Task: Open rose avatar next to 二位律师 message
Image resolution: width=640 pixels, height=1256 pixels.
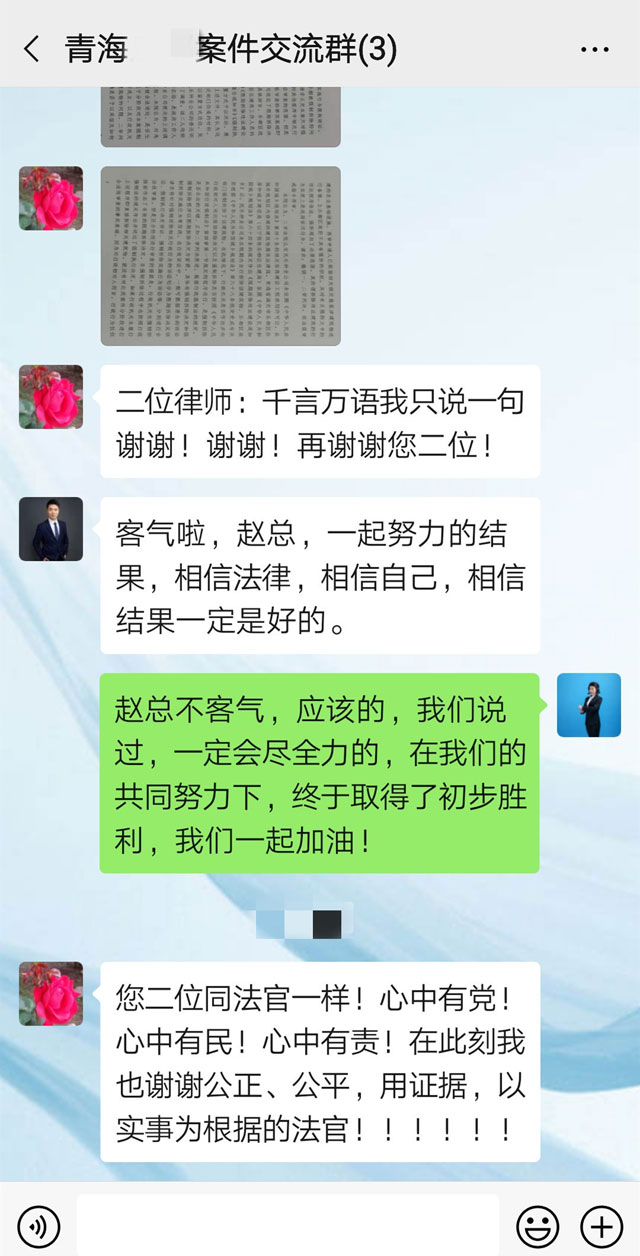Action: pyautogui.click(x=51, y=397)
